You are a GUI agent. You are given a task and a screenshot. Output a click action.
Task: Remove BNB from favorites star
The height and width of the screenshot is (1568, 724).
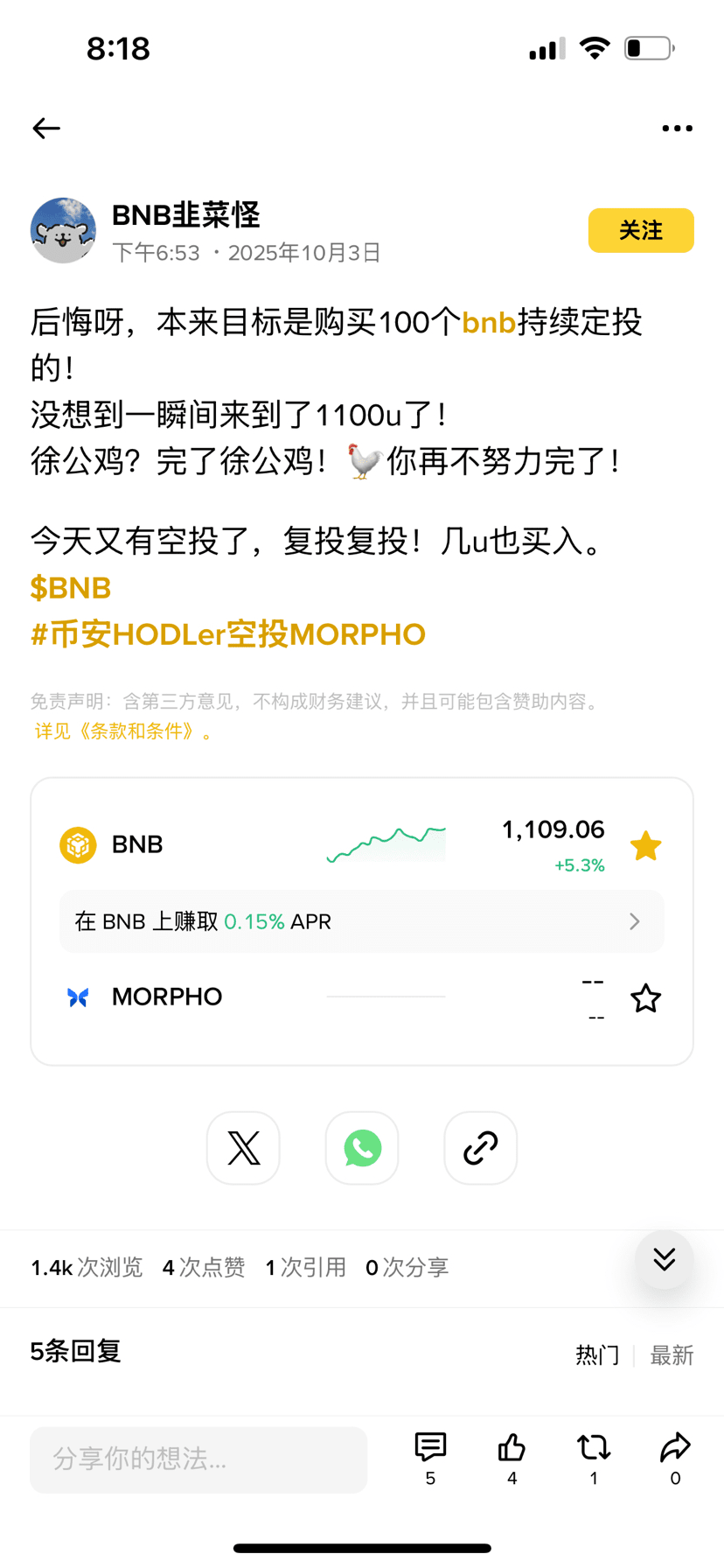[x=645, y=846]
